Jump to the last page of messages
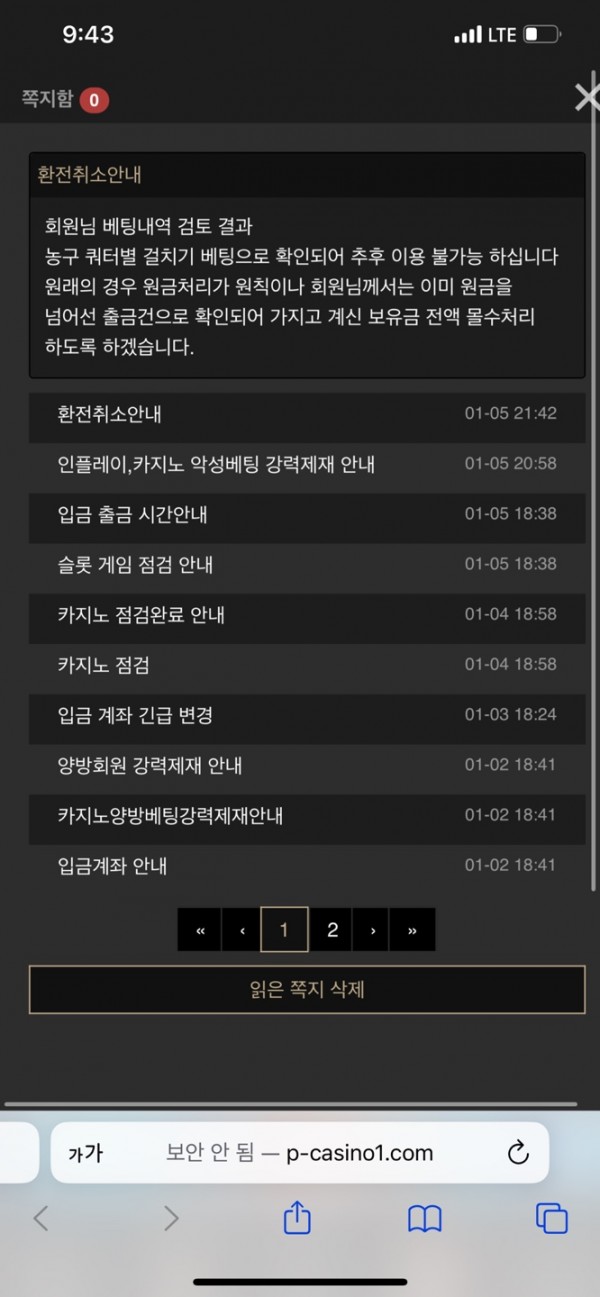The height and width of the screenshot is (1297, 600). 412,930
